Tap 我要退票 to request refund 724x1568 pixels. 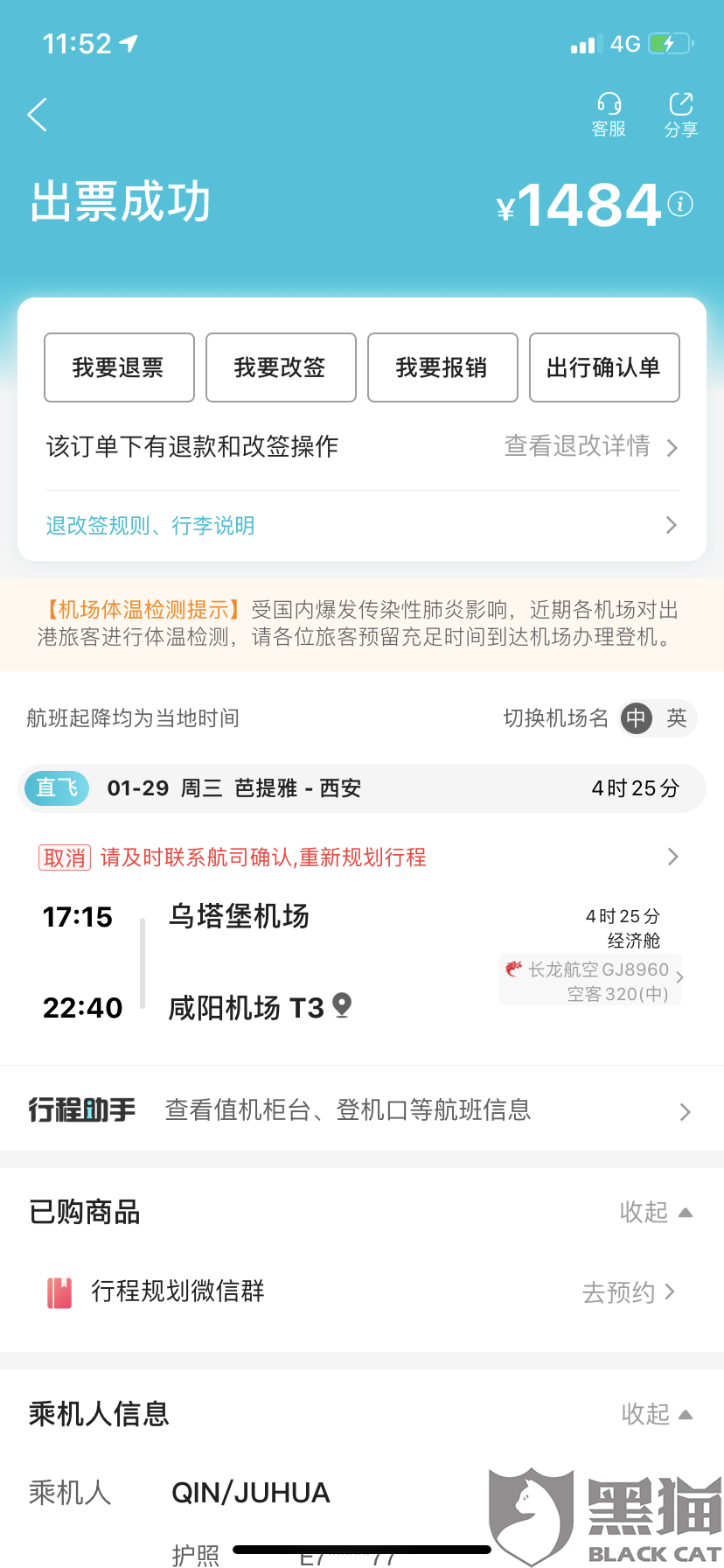119,367
